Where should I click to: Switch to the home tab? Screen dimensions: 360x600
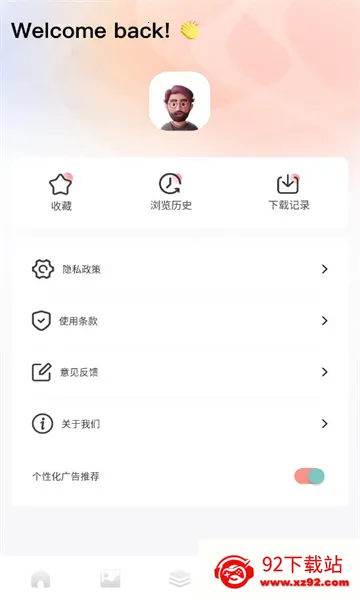(41, 578)
